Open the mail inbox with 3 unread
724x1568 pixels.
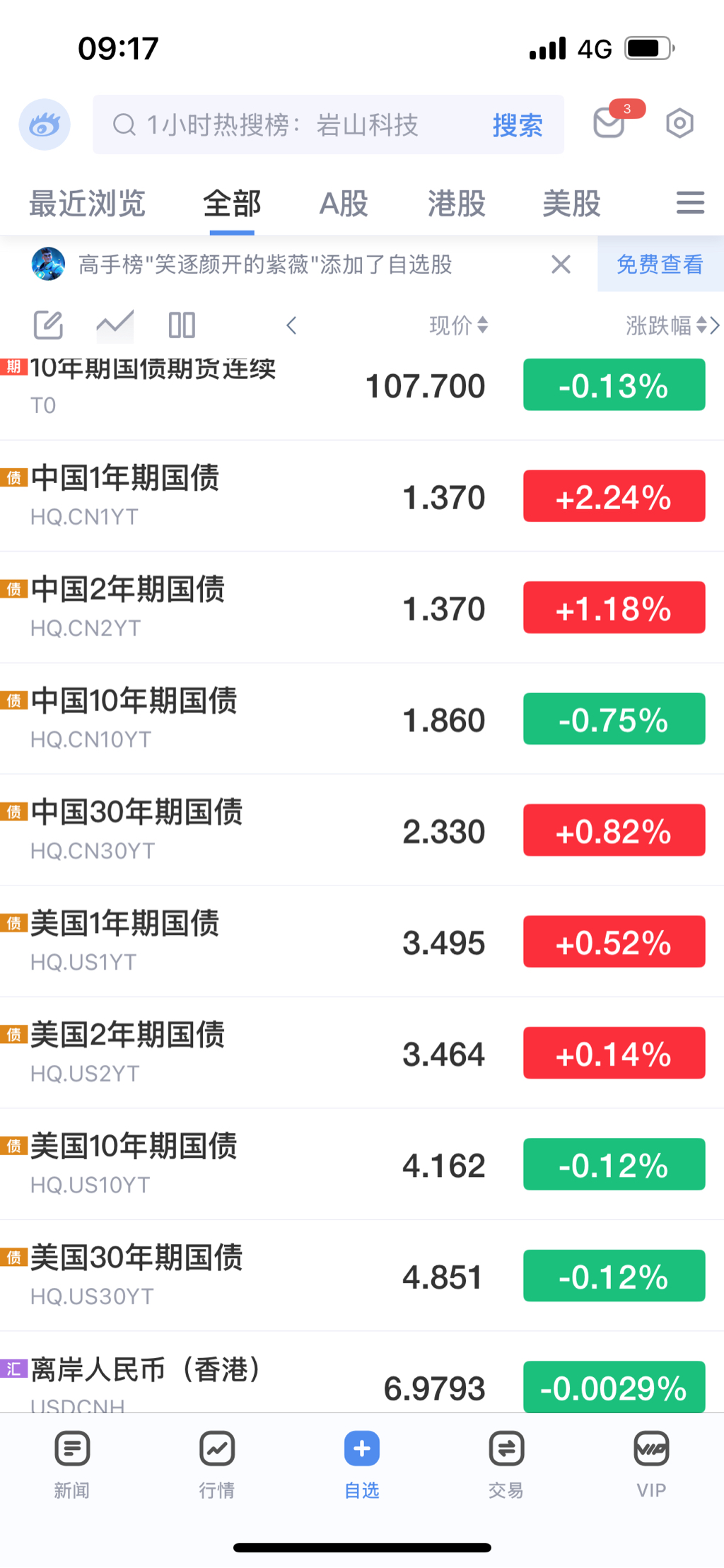click(x=609, y=123)
